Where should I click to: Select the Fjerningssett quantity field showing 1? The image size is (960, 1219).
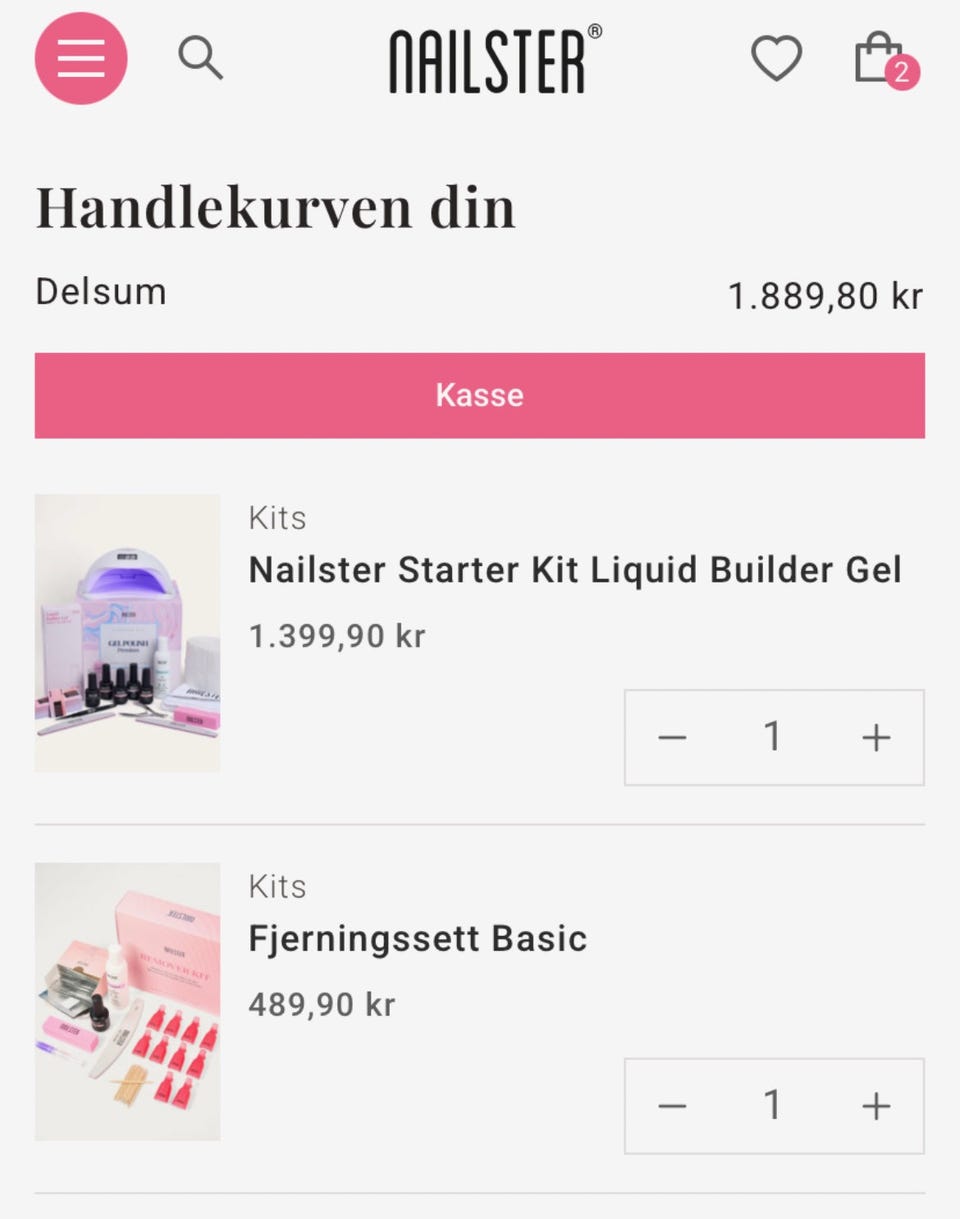773,1105
